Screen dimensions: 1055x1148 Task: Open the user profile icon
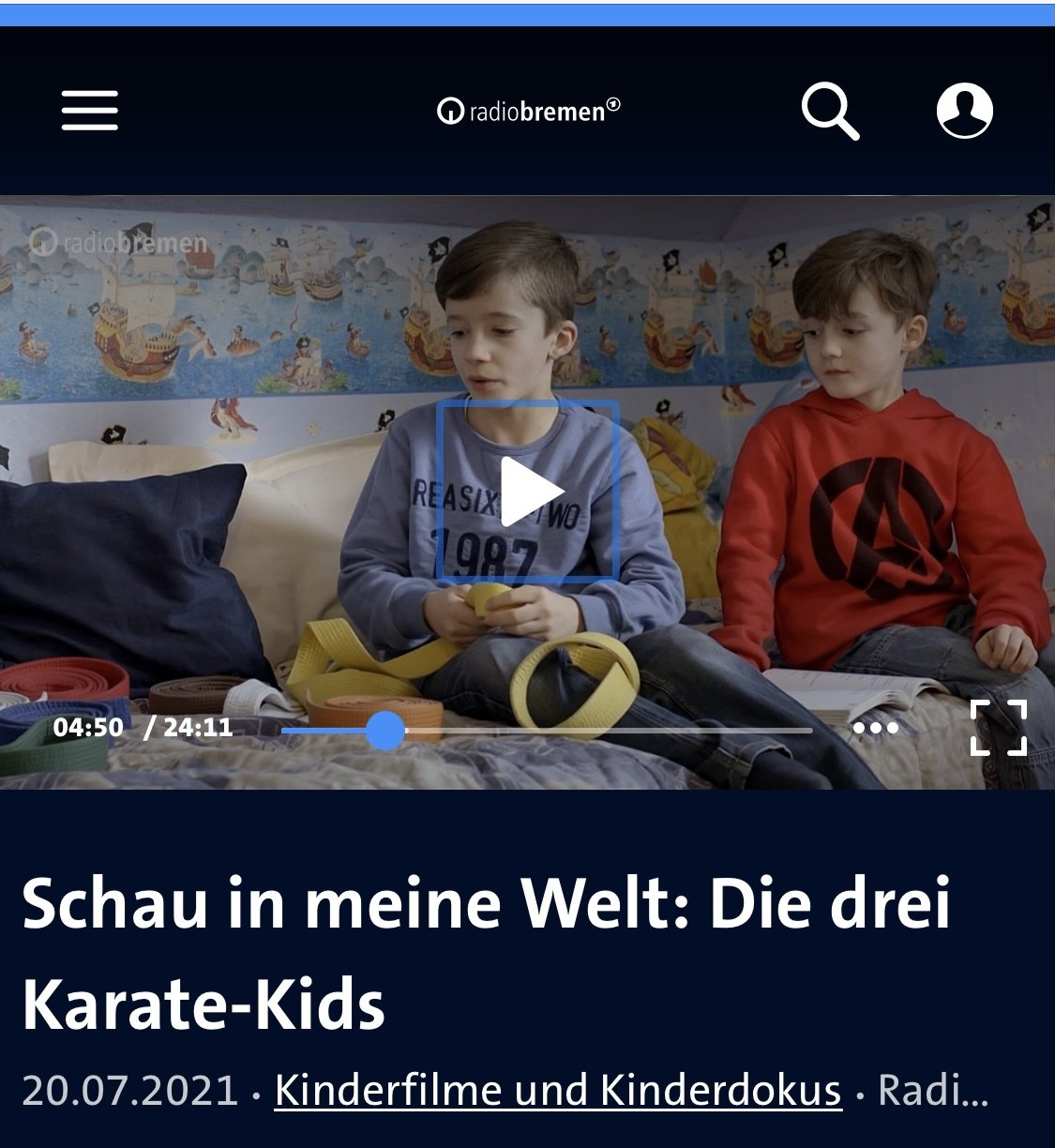(964, 111)
